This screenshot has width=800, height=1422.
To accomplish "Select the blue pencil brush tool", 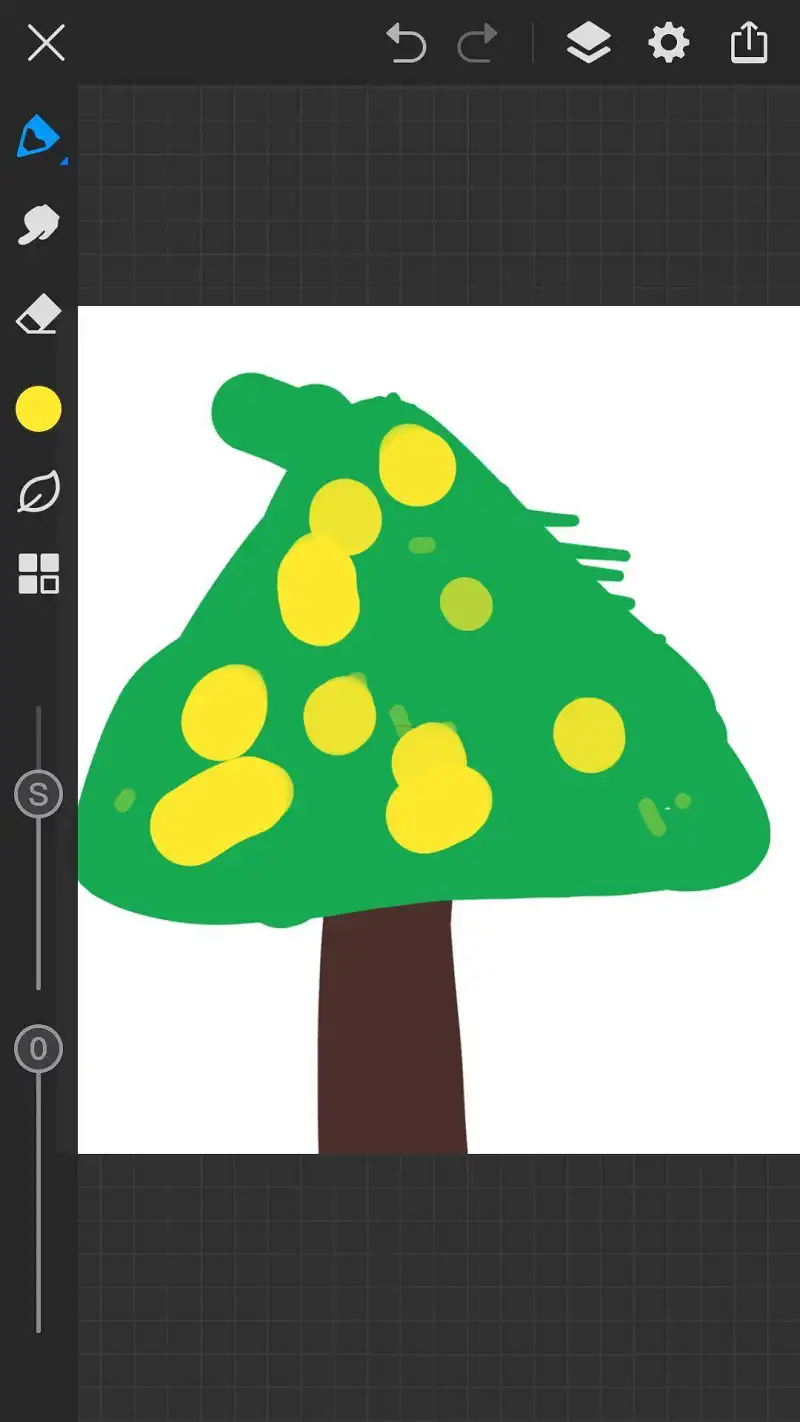I will pos(39,138).
